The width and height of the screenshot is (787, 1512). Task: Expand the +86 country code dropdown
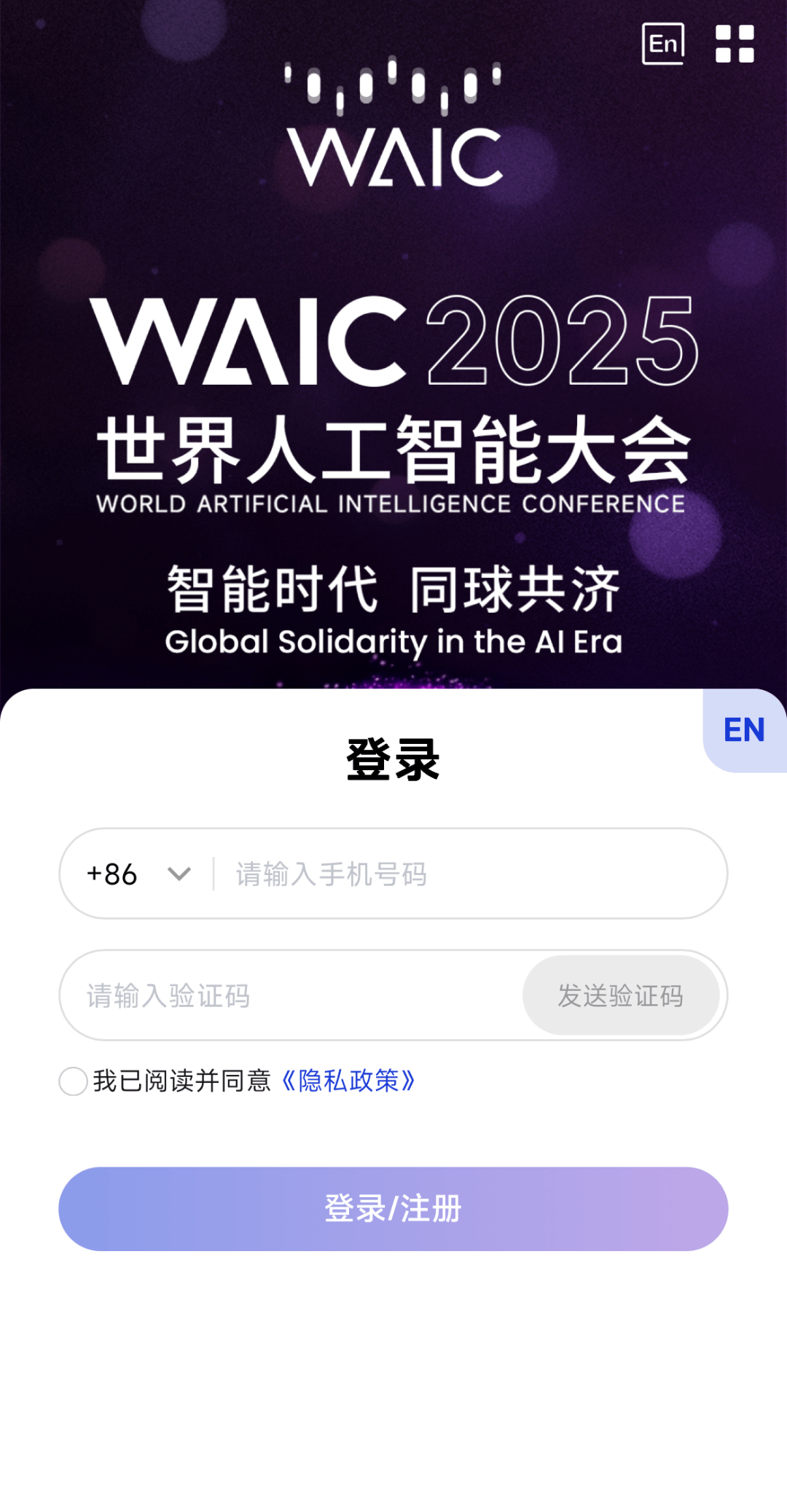138,874
